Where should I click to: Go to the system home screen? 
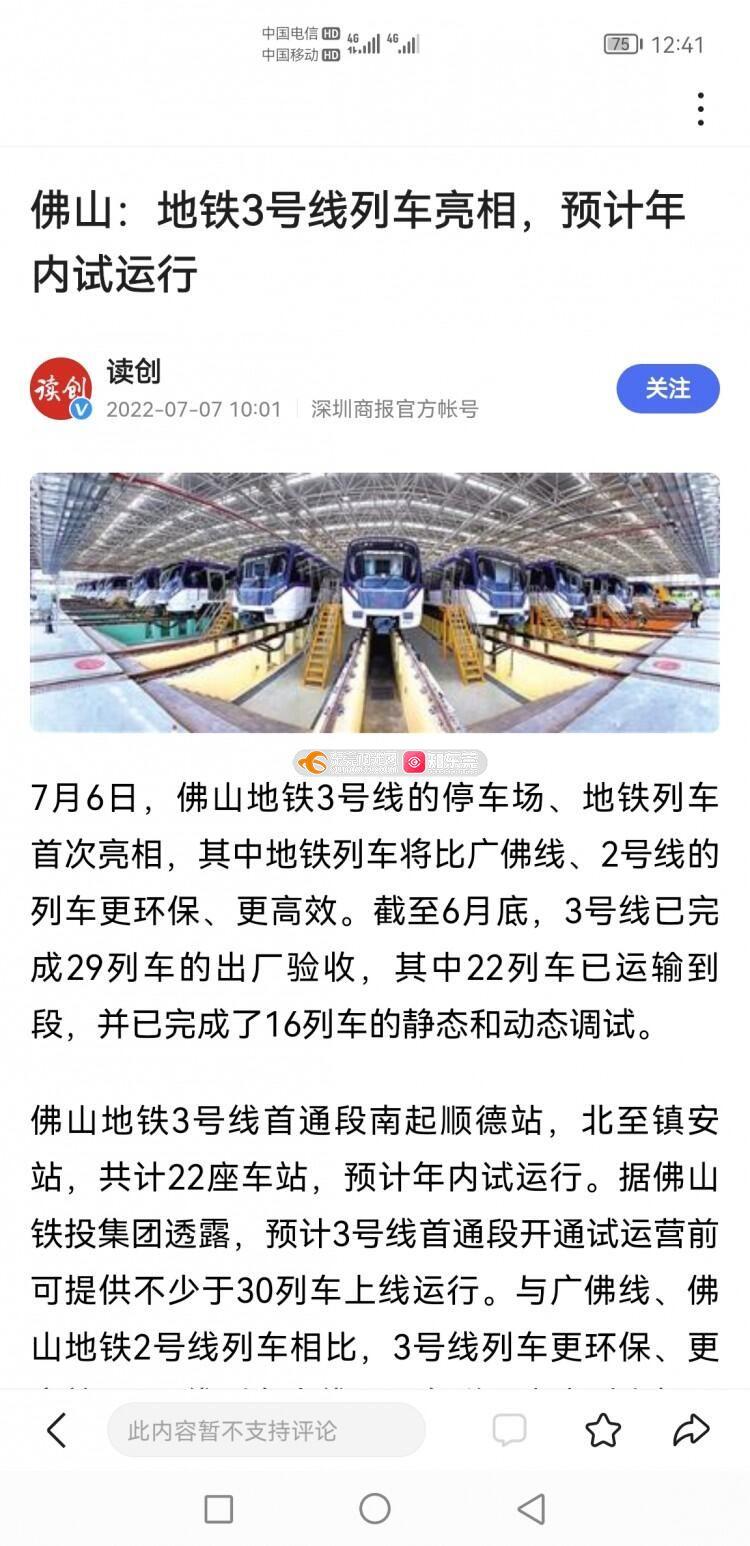tap(375, 1509)
